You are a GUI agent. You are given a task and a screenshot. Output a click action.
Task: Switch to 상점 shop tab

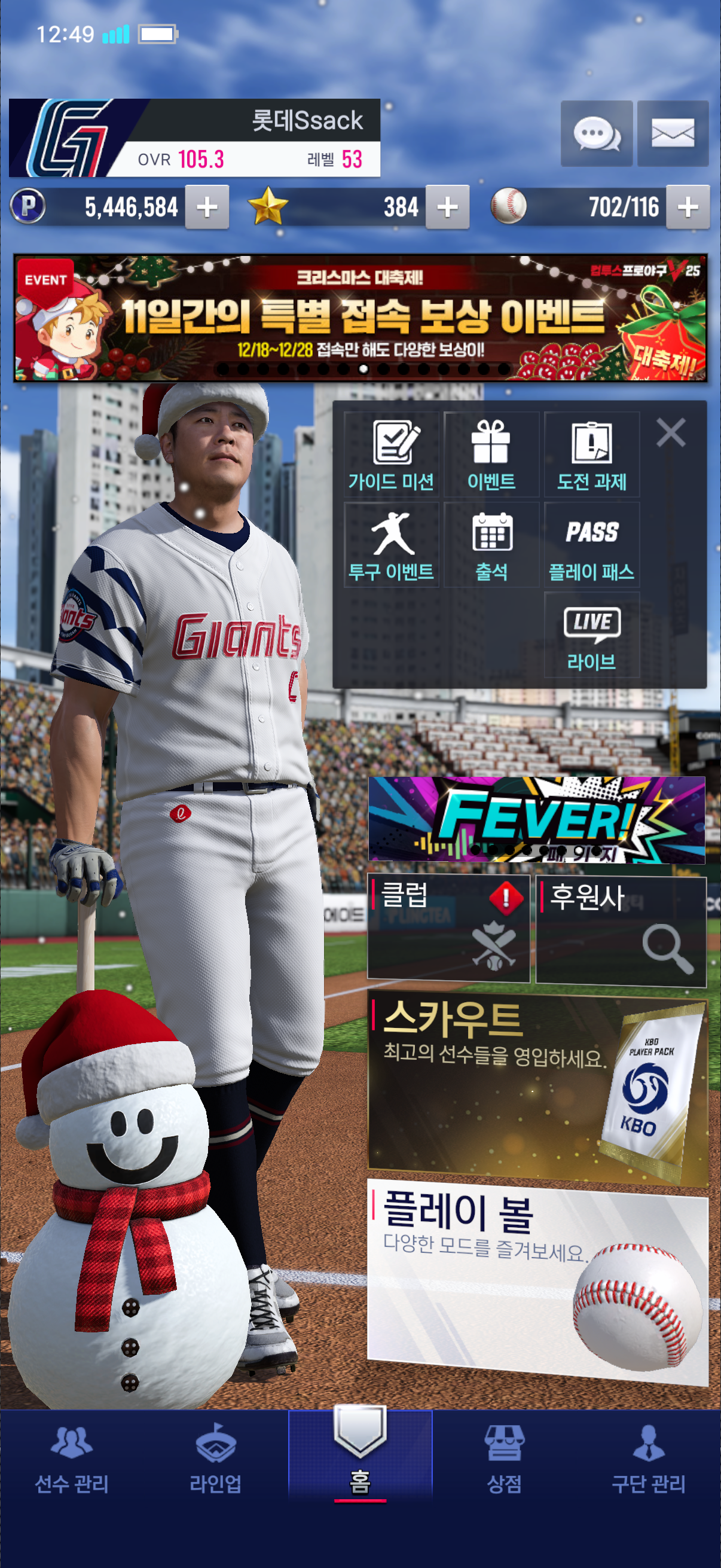504,1459
